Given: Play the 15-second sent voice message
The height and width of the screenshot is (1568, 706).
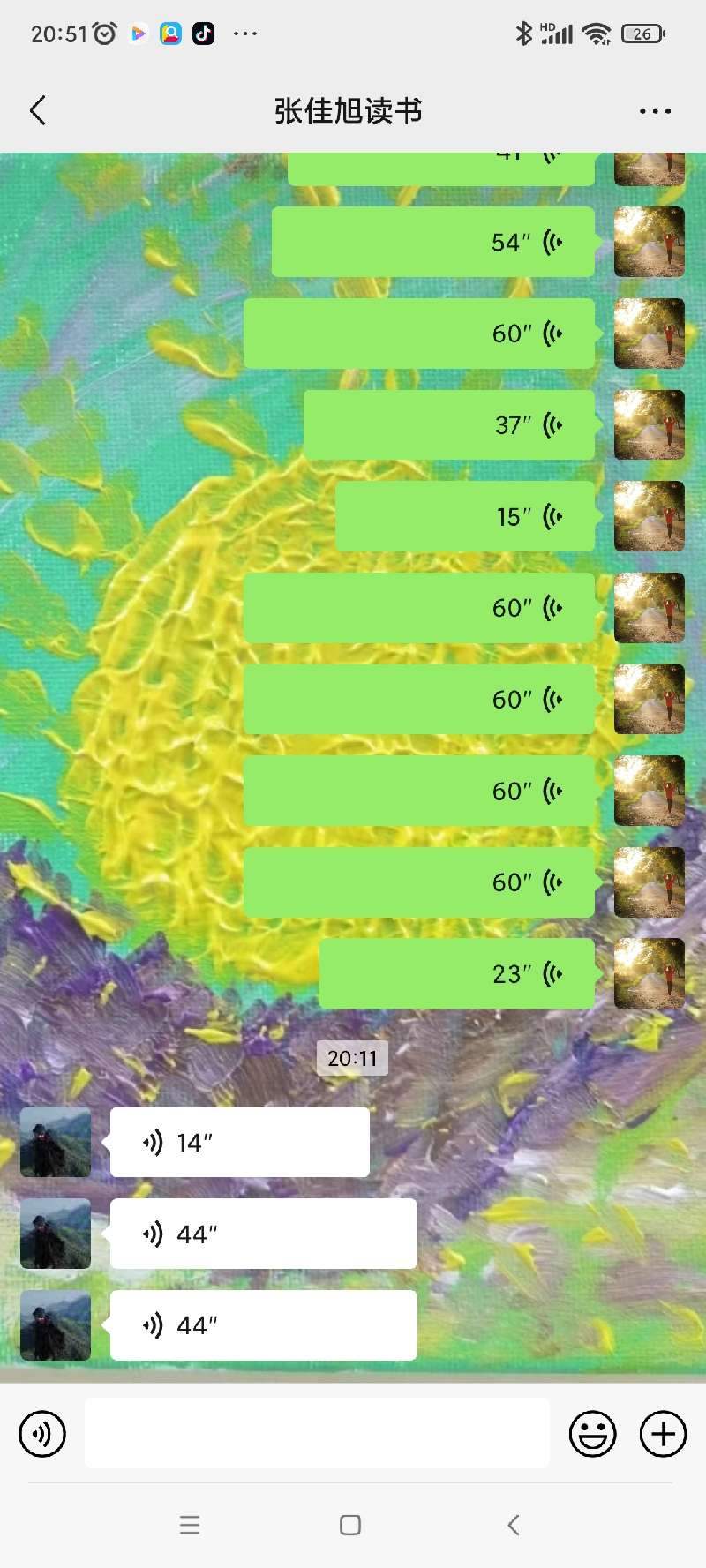Looking at the screenshot, I should pyautogui.click(x=464, y=516).
